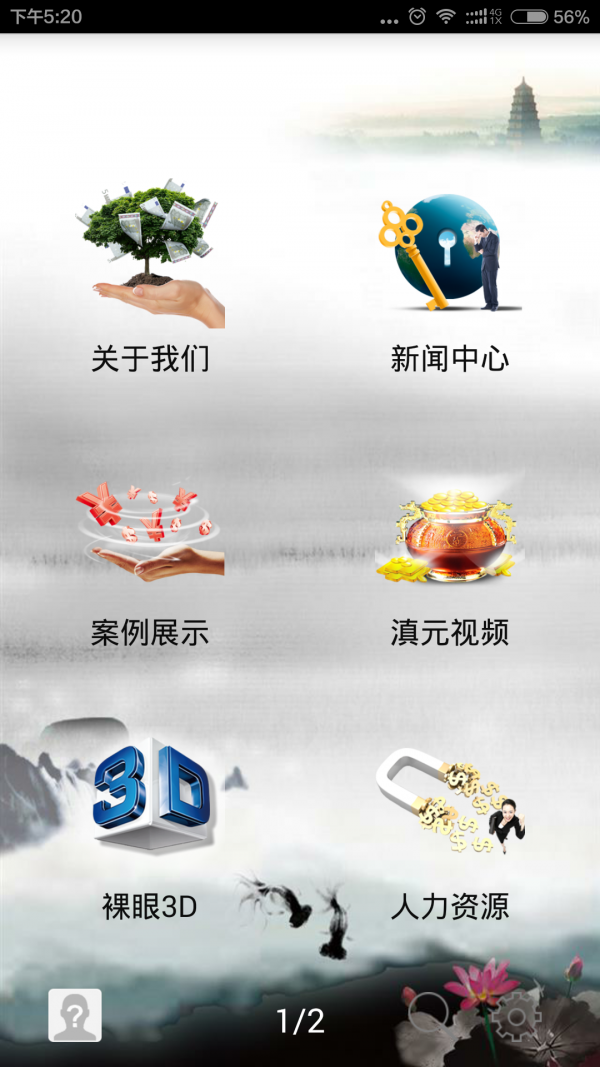Screen dimensions: 600x1067
Task: Tap the search magnifier icon
Action: point(430,1013)
